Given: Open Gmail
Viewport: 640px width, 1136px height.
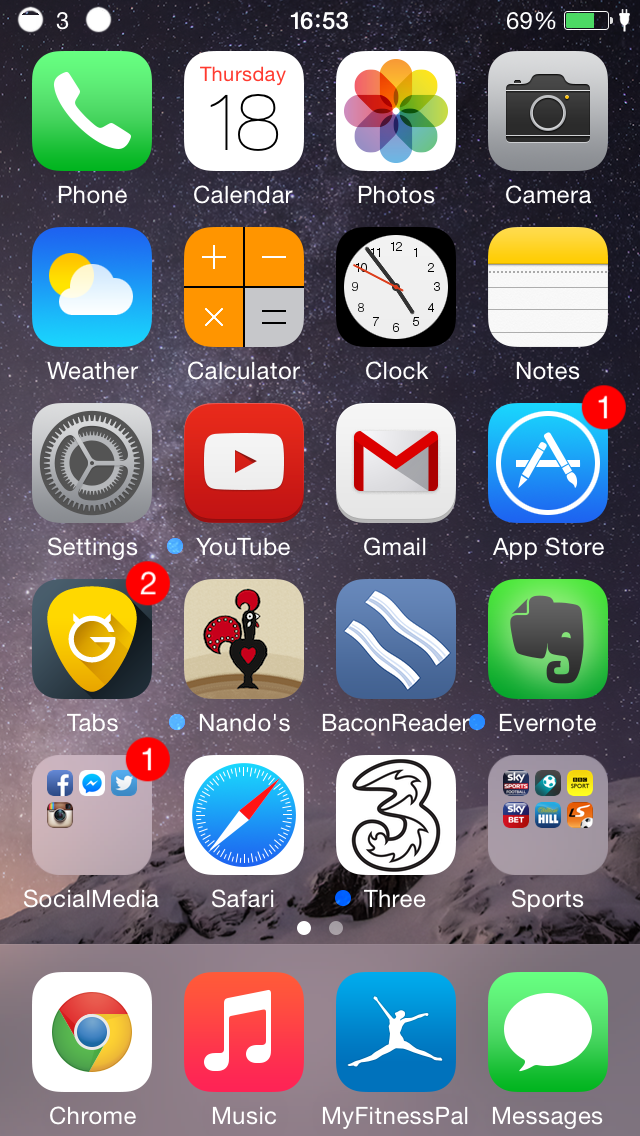Looking at the screenshot, I should coord(396,463).
